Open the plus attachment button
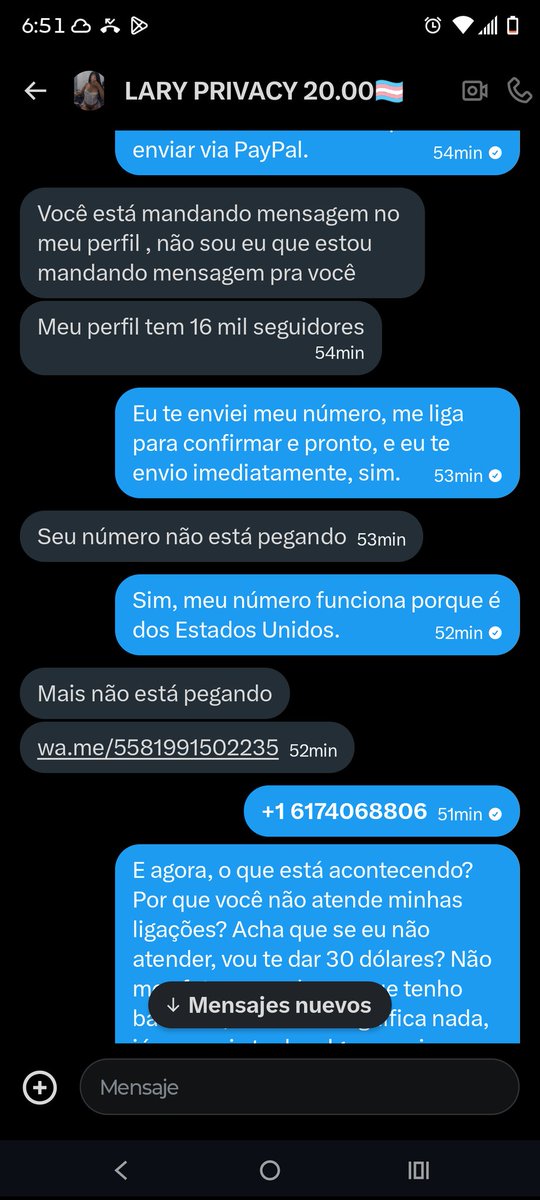This screenshot has height=1200, width=540. coord(40,1087)
